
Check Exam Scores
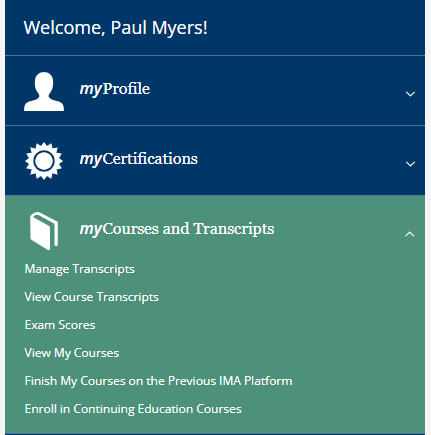(x=60, y=325)
